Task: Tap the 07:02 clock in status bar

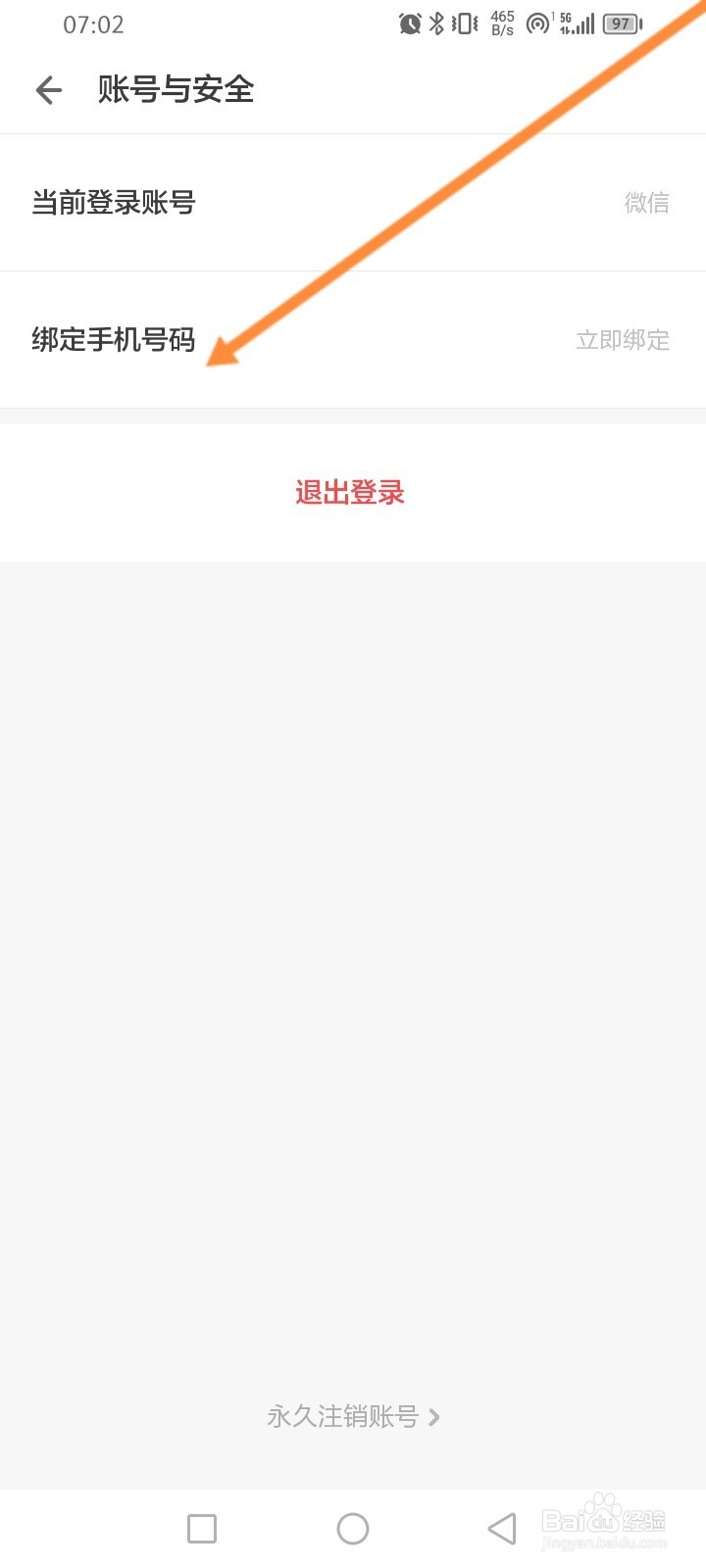Action: pos(93,24)
